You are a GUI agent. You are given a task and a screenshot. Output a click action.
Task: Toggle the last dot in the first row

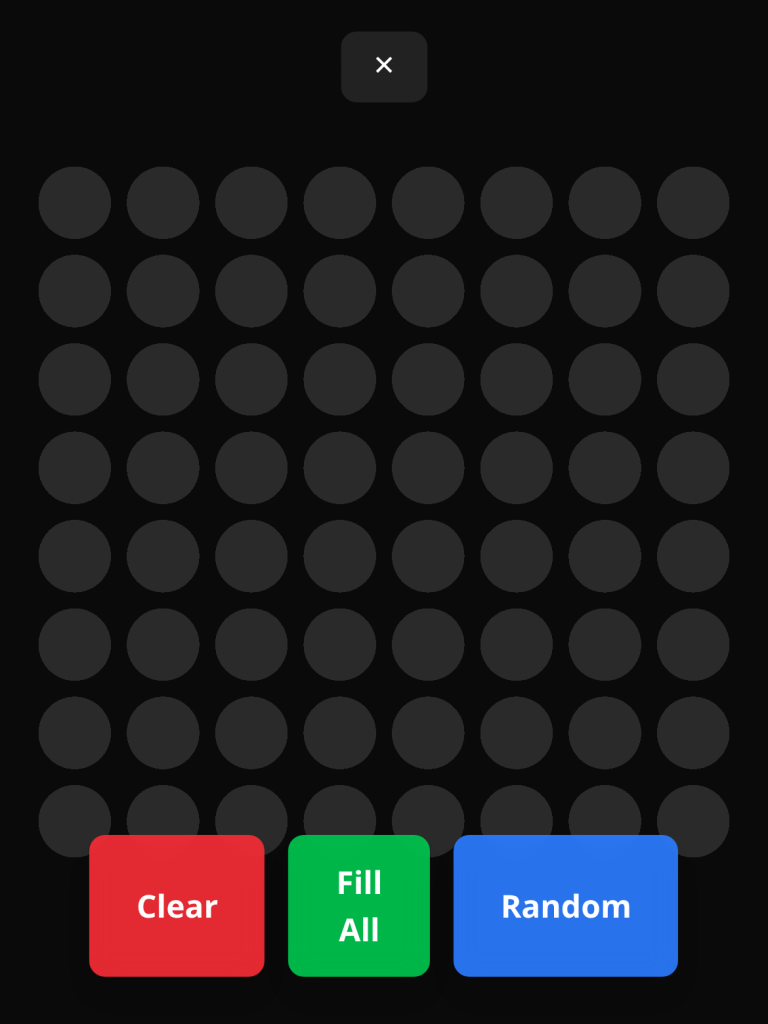point(692,202)
